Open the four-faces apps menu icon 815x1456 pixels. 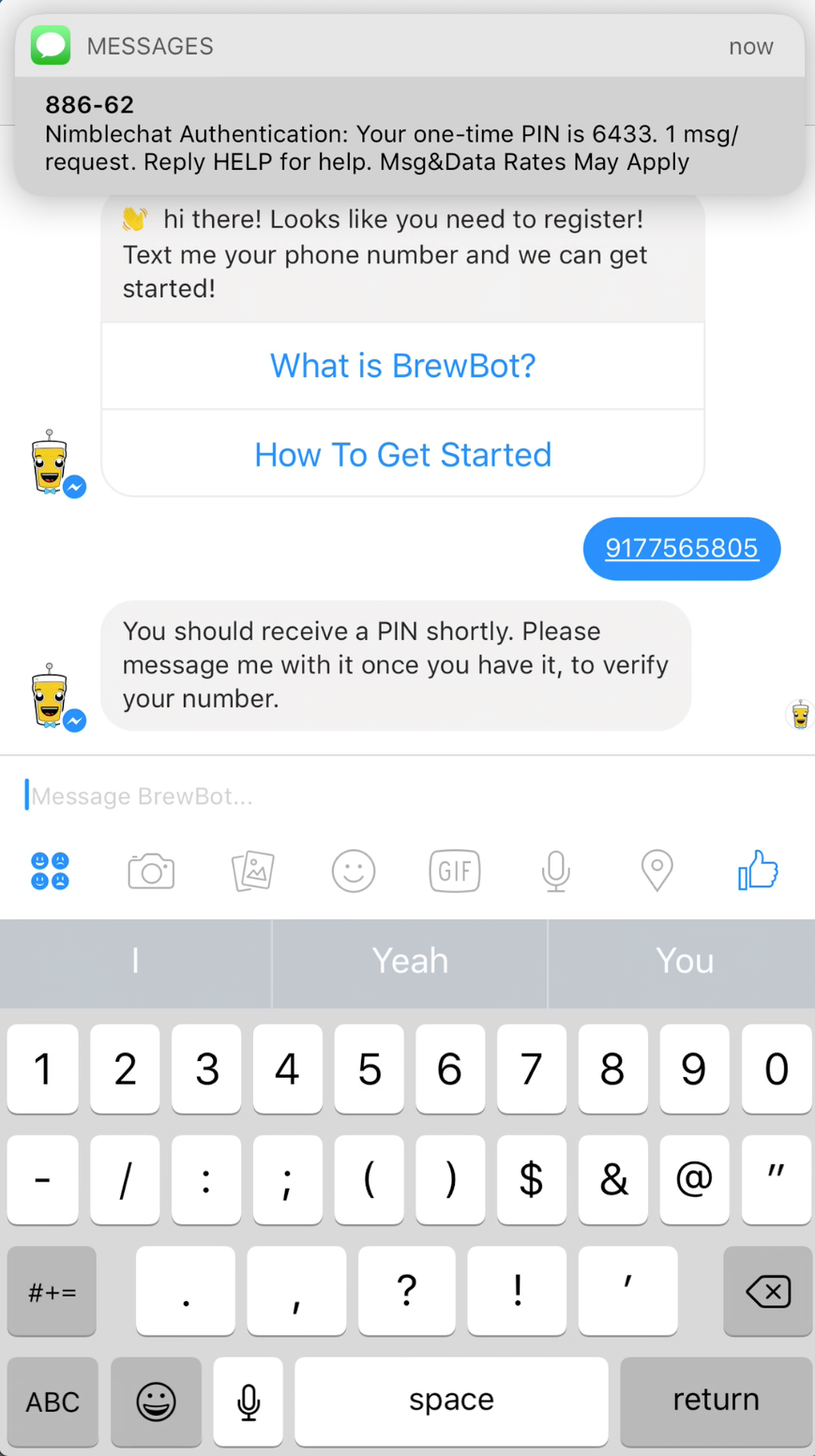point(50,871)
